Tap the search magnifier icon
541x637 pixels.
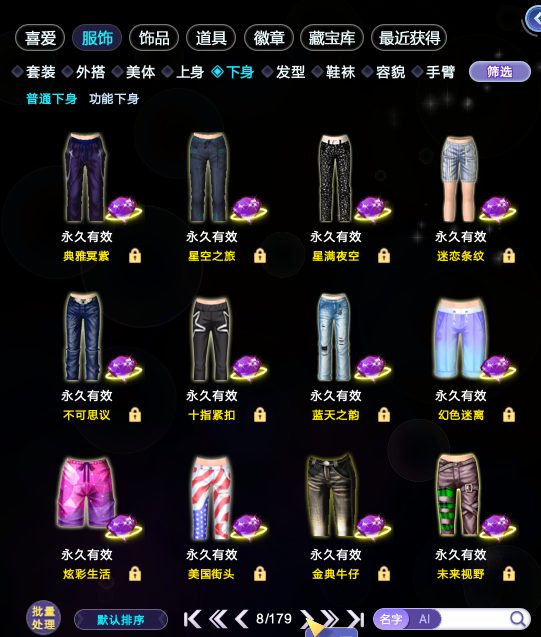tap(518, 619)
